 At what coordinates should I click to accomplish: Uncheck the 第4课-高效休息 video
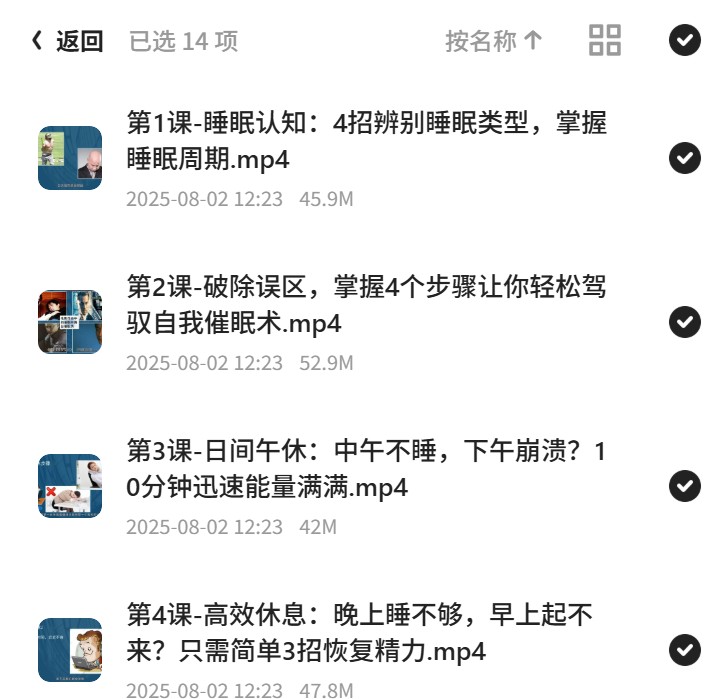pyautogui.click(x=684, y=649)
